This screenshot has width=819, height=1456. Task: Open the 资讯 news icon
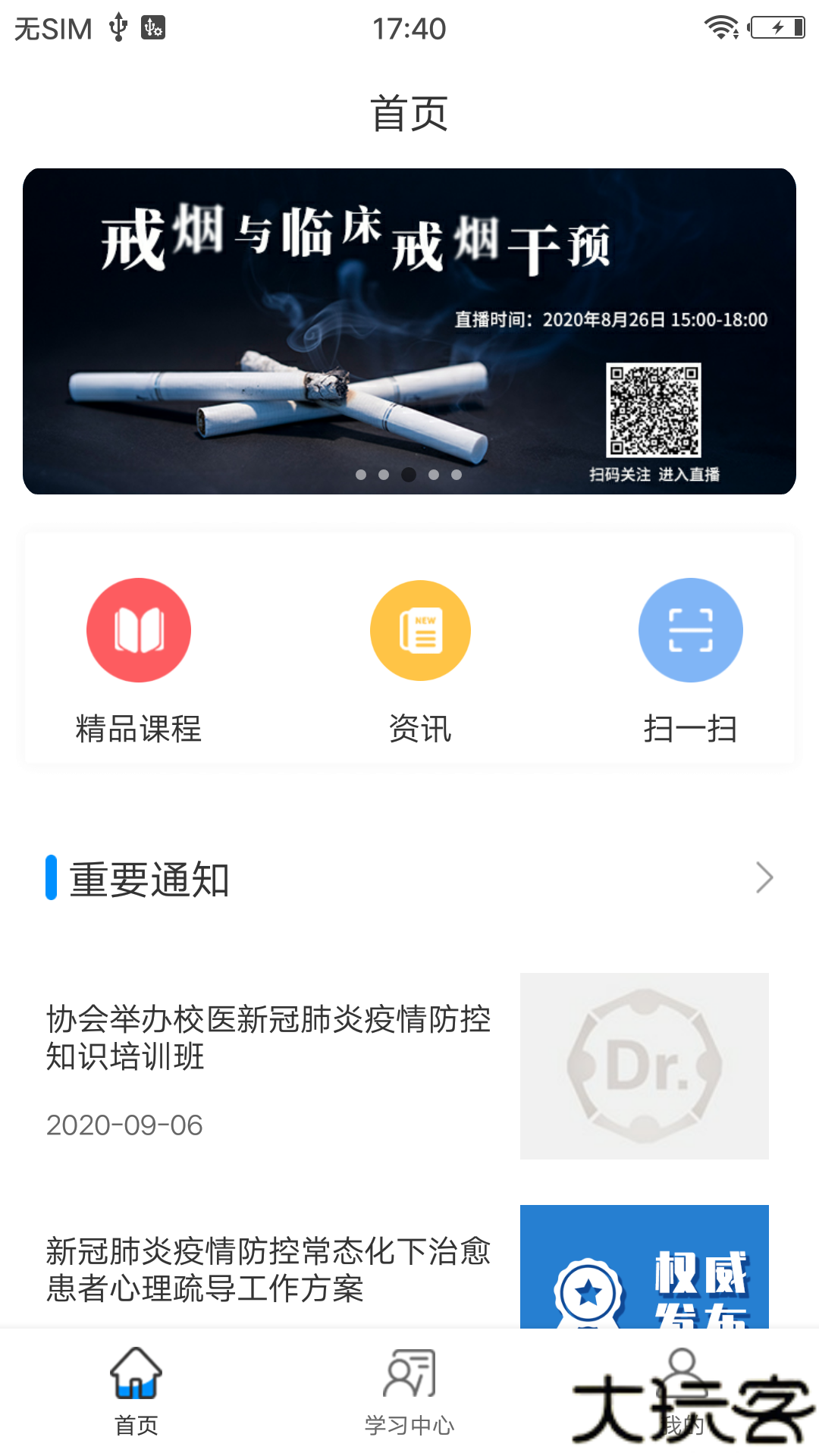click(x=421, y=630)
